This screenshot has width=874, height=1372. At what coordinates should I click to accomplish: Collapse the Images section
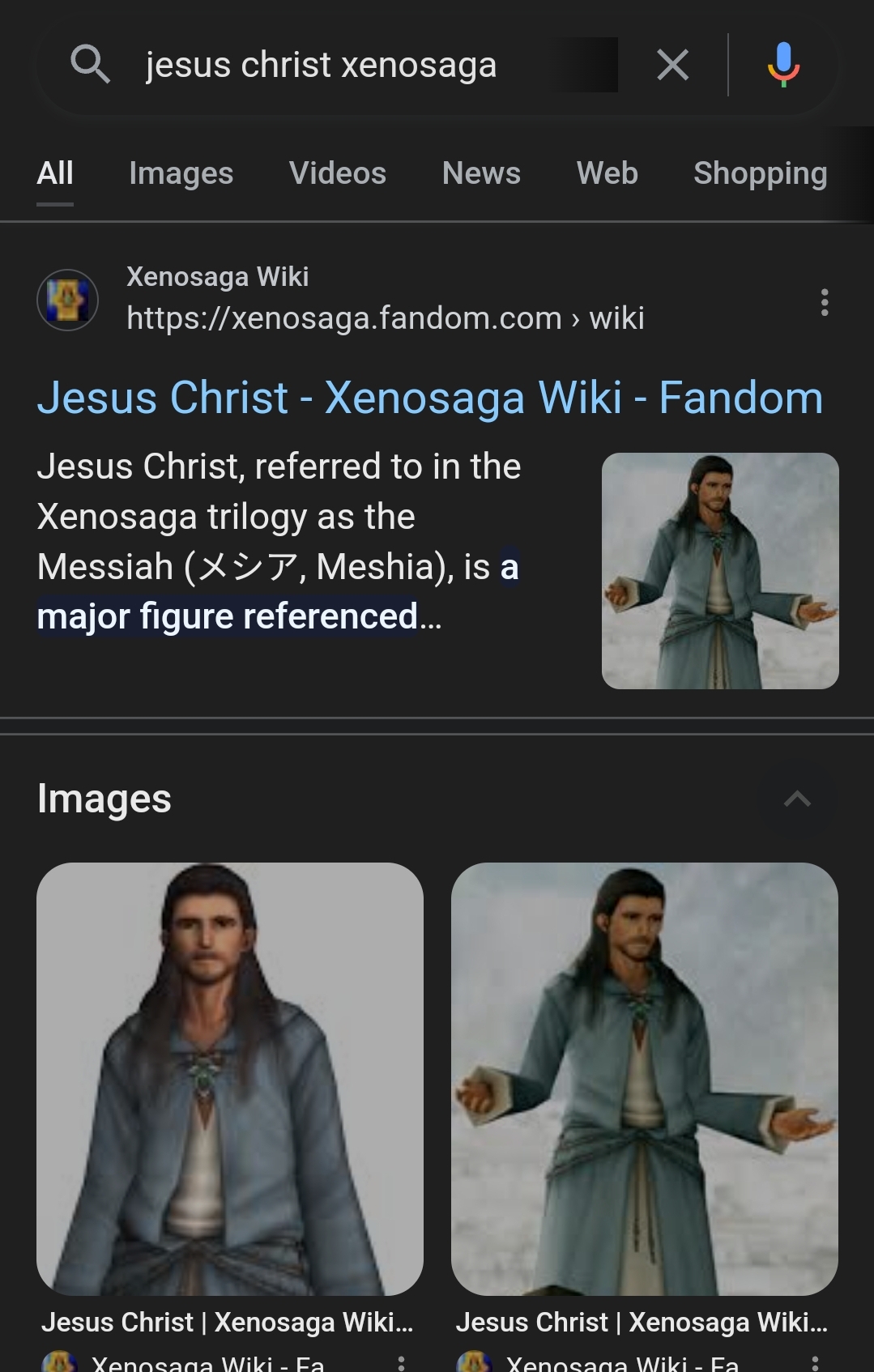797,799
